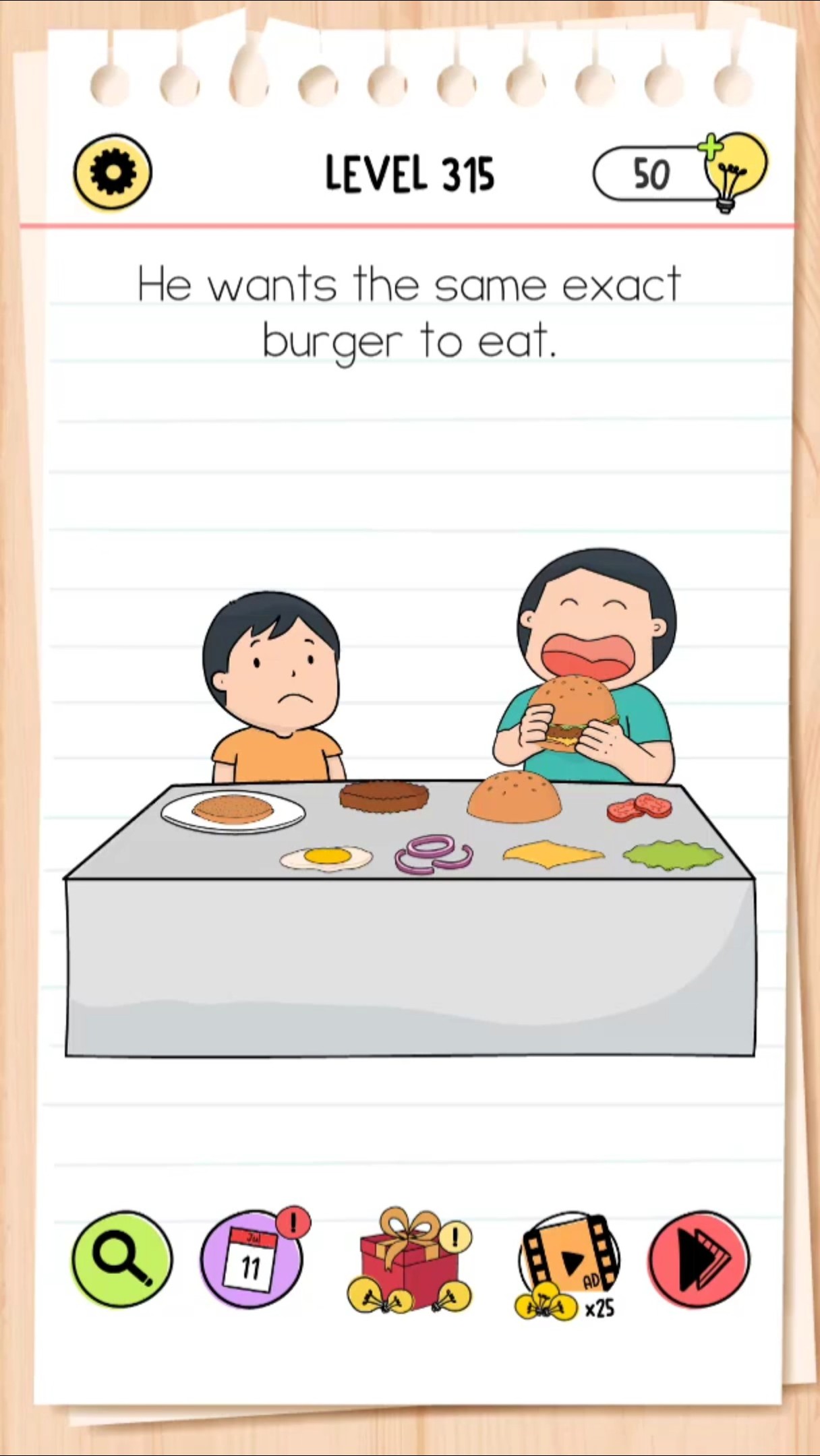Tap the bottom bun on the plate
The height and width of the screenshot is (1456, 820).
(233, 808)
